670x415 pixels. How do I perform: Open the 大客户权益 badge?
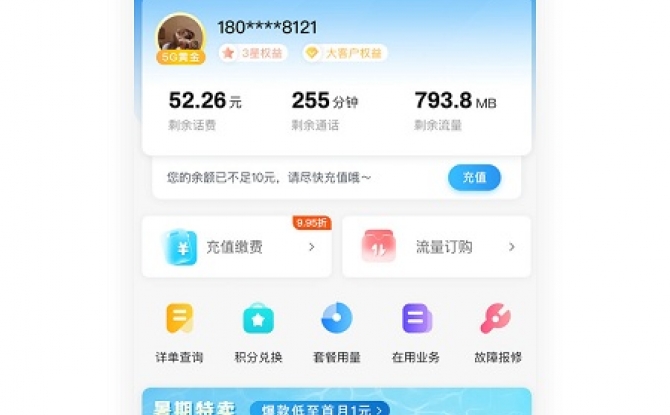click(344, 53)
